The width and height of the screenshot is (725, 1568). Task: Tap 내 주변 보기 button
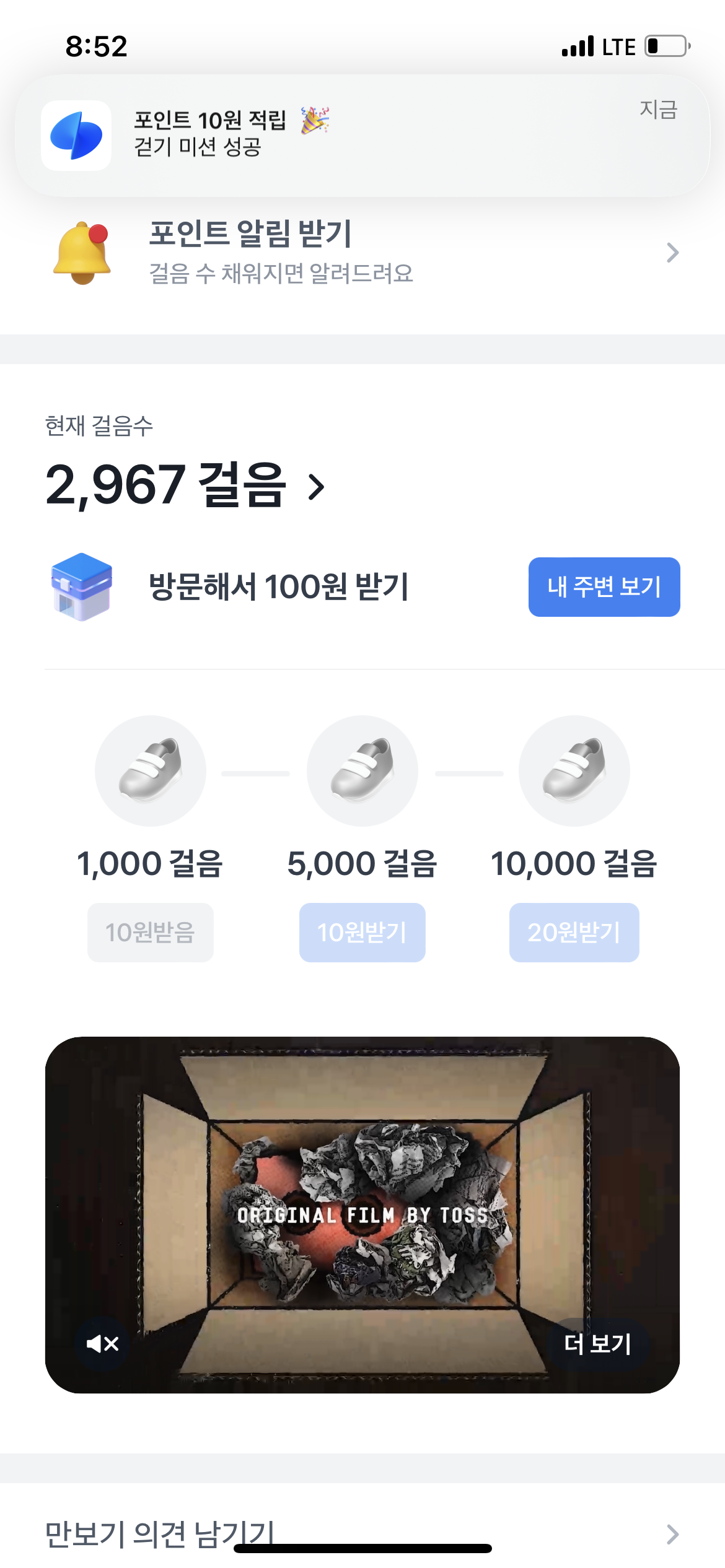click(604, 587)
